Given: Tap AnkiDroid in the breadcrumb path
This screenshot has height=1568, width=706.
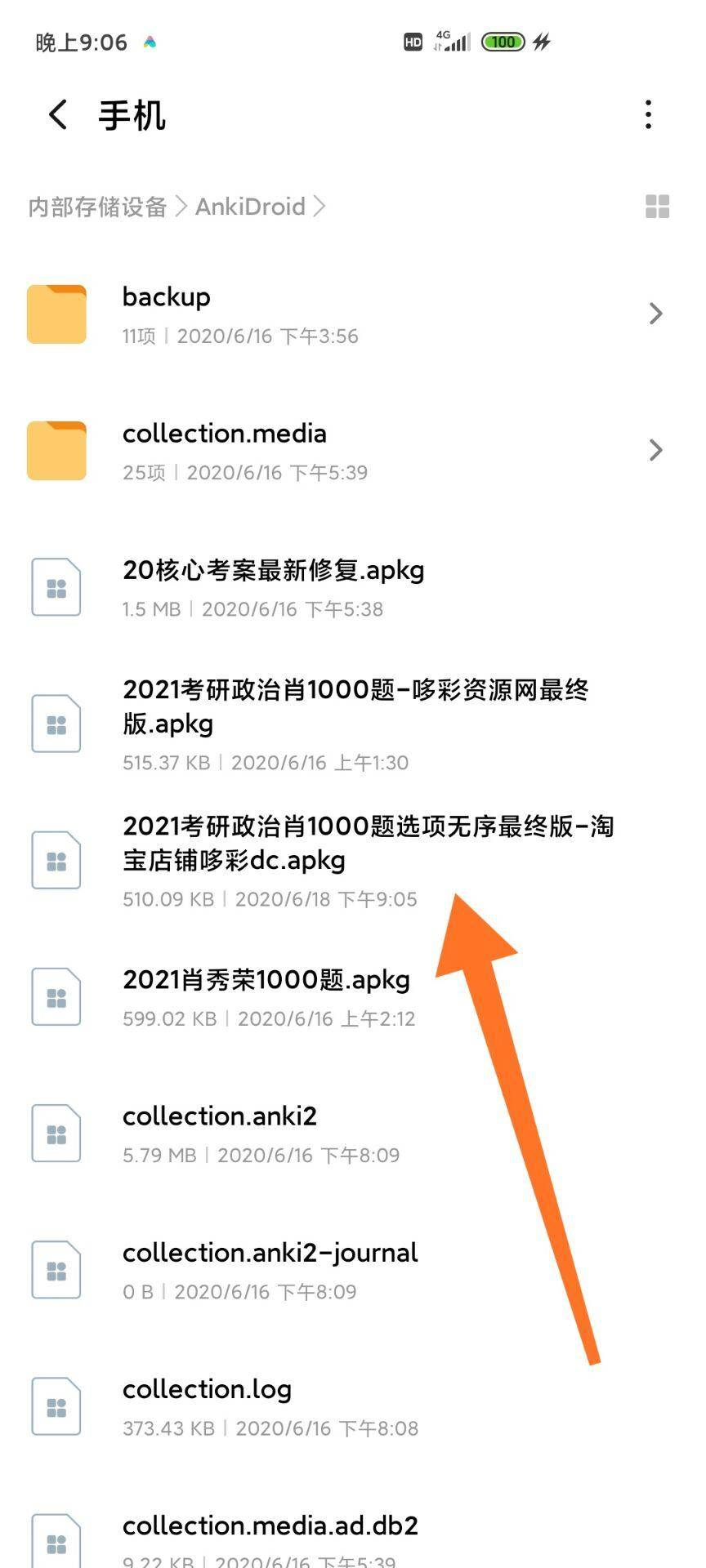Looking at the screenshot, I should [250, 207].
